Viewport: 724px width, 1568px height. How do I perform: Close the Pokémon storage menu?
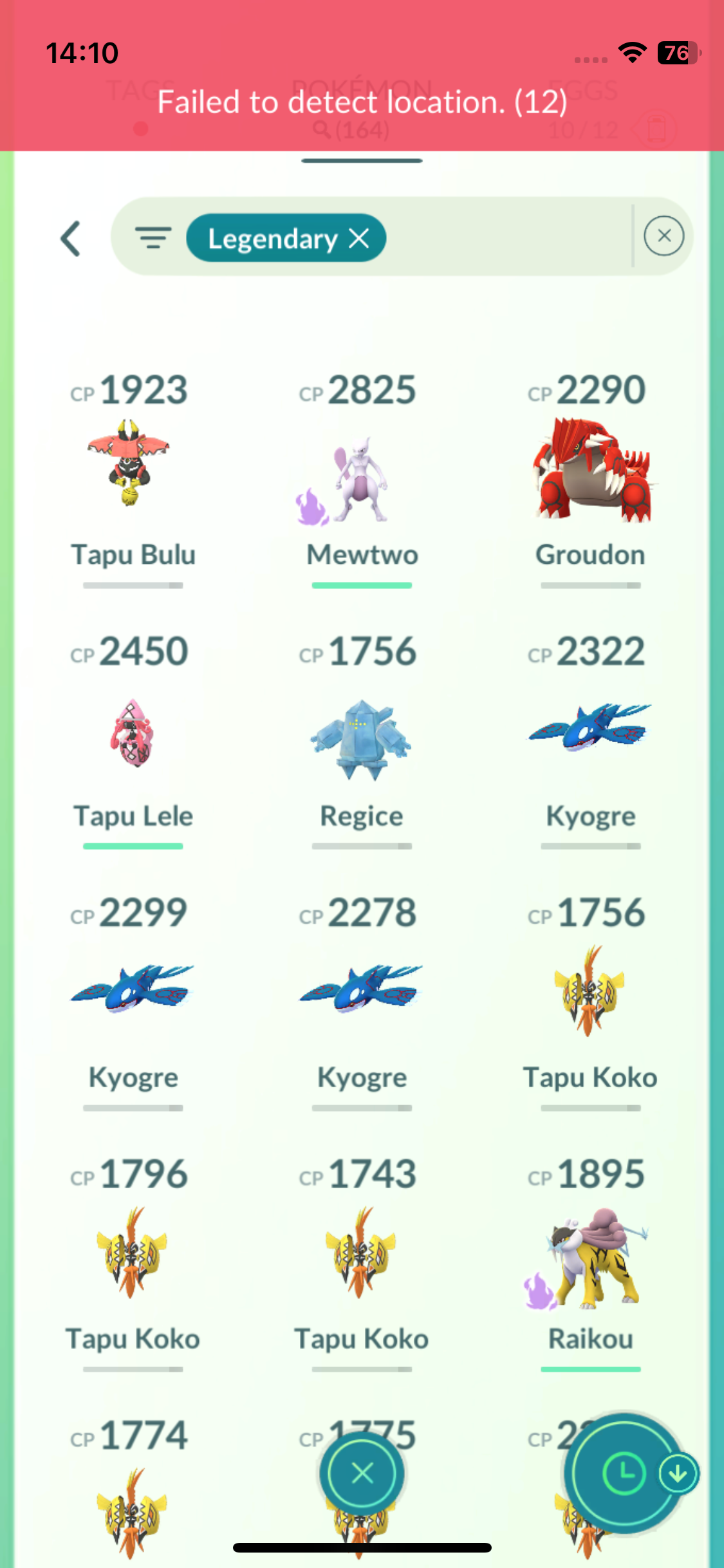(362, 1473)
